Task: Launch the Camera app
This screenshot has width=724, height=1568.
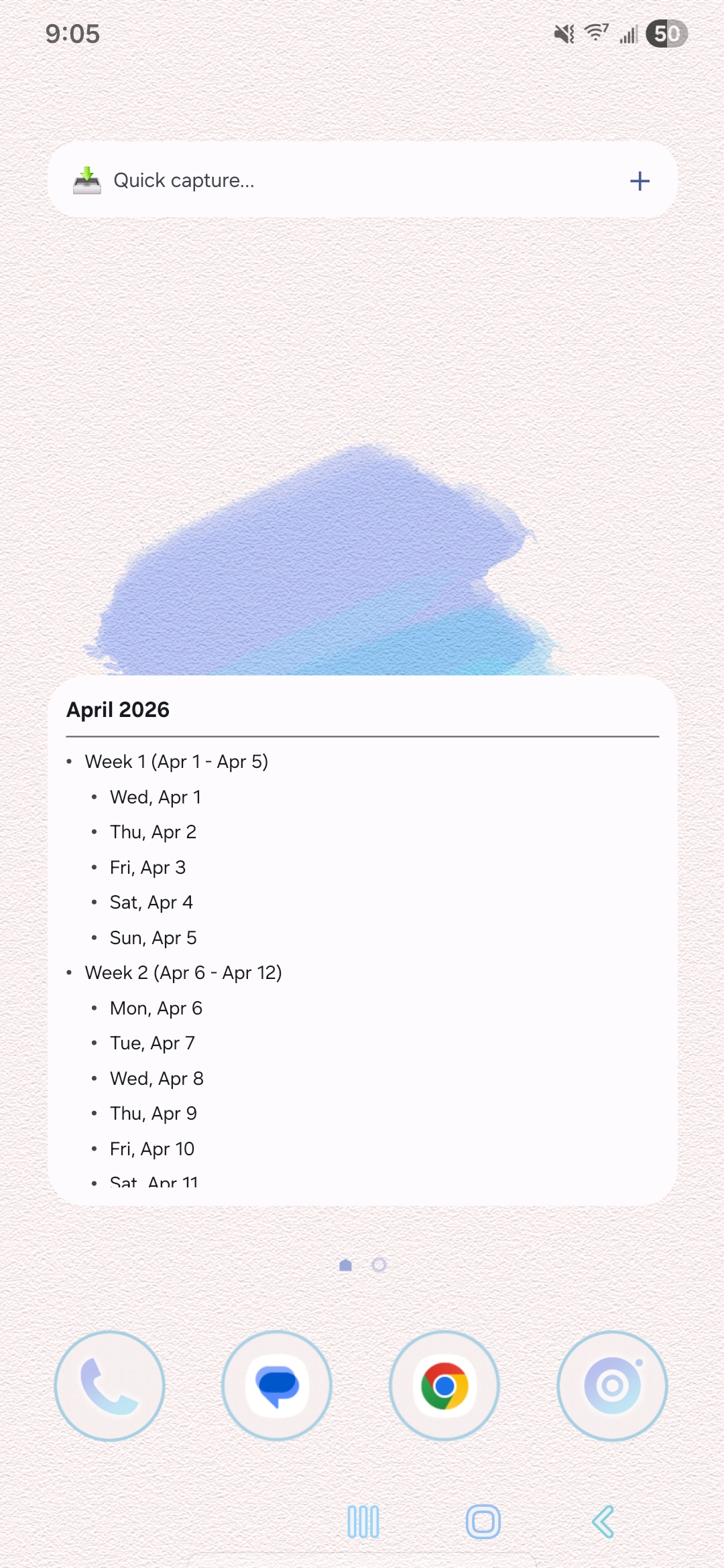Action: tap(612, 1386)
